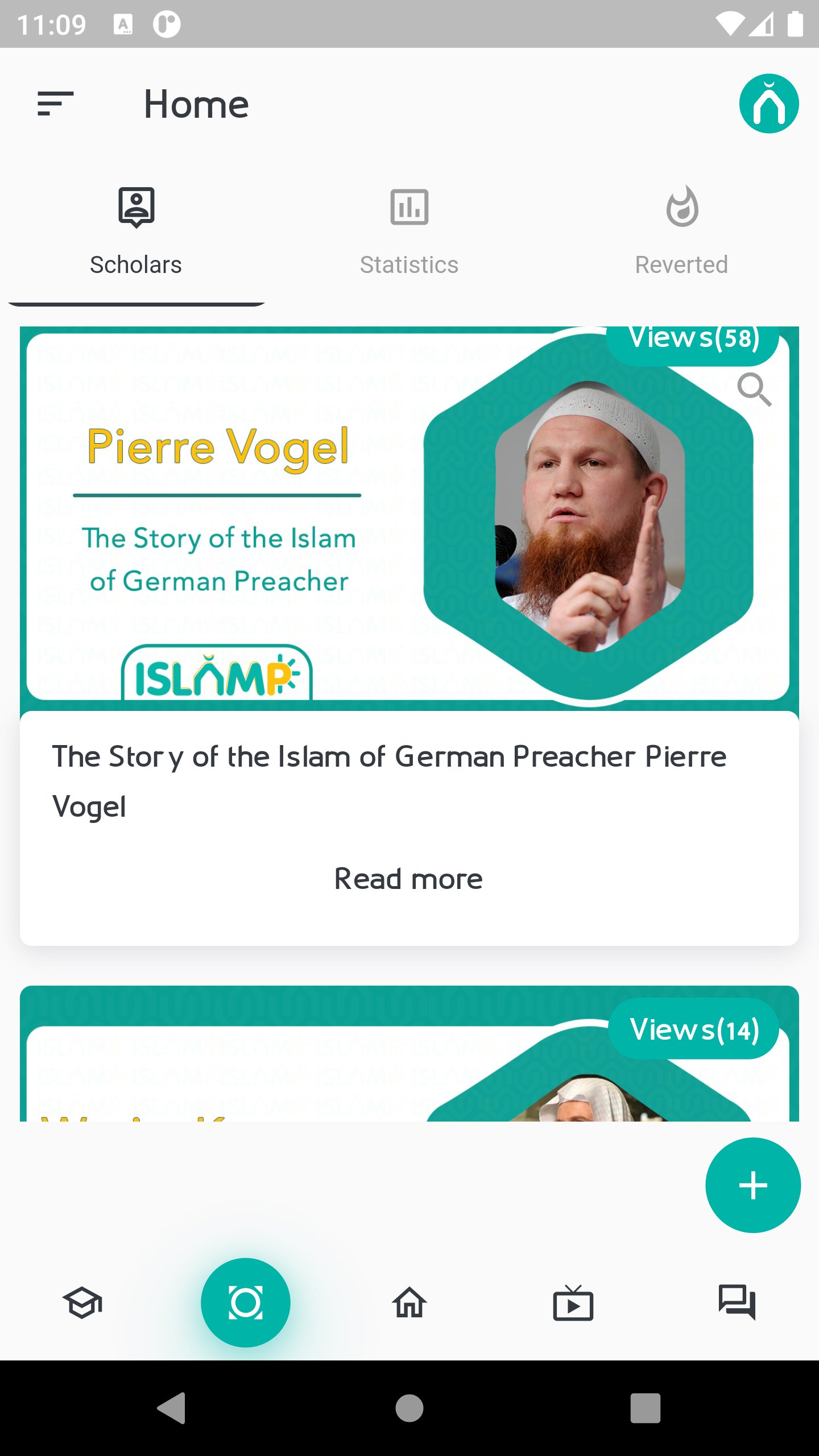The image size is (819, 1456).
Task: Open the chat forum section
Action: pos(737,1302)
